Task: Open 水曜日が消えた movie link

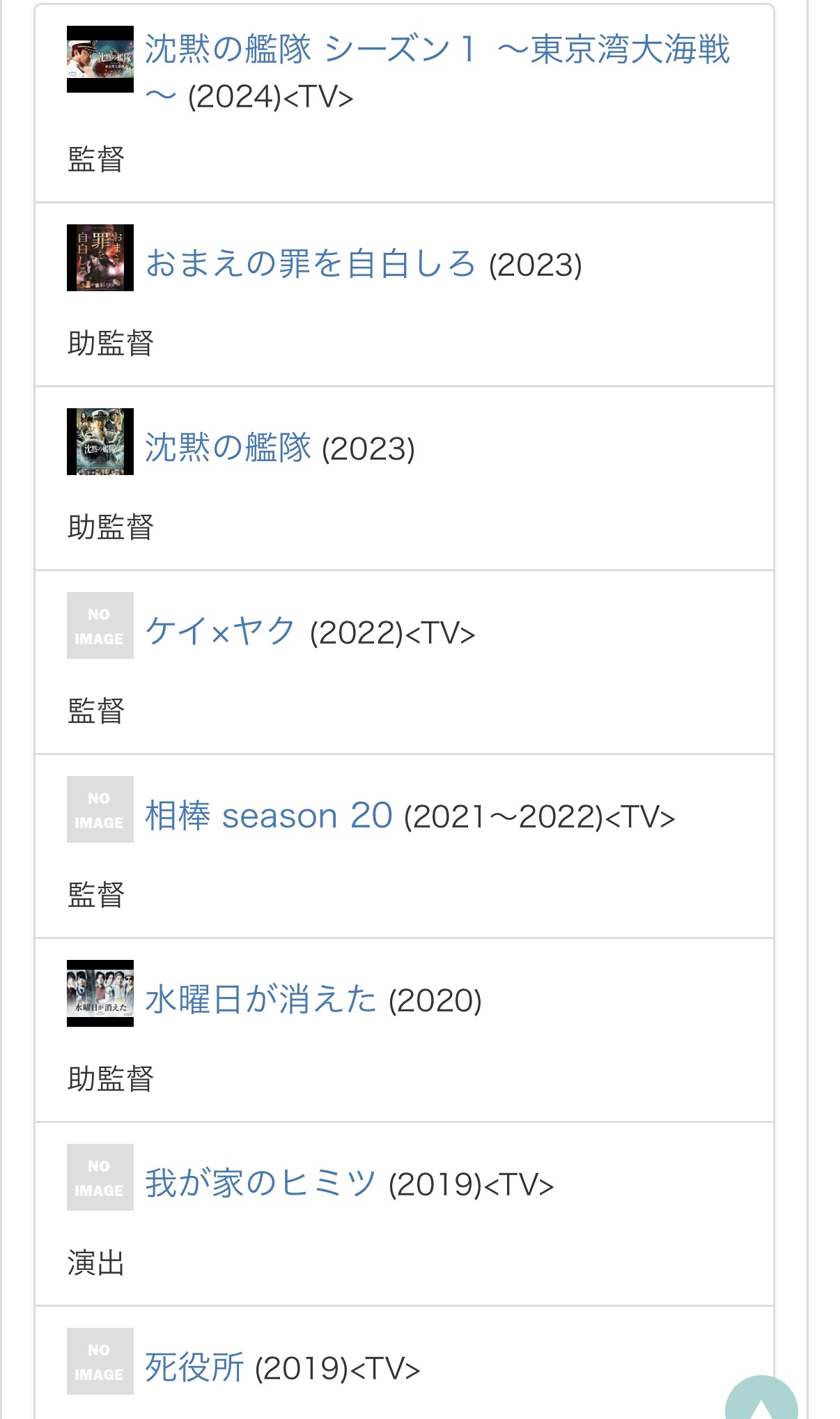Action: pos(260,1000)
